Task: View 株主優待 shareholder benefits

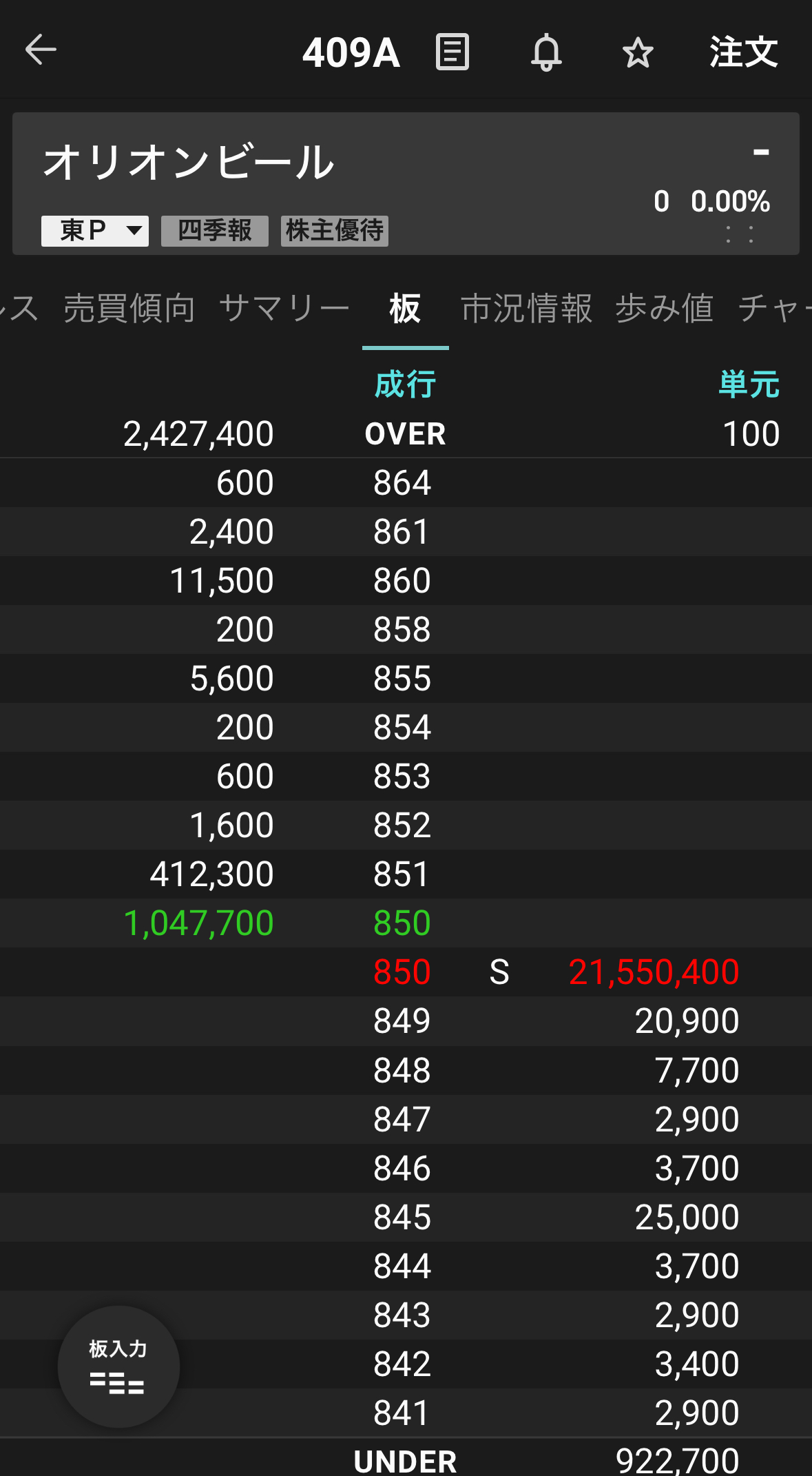Action: [x=335, y=231]
